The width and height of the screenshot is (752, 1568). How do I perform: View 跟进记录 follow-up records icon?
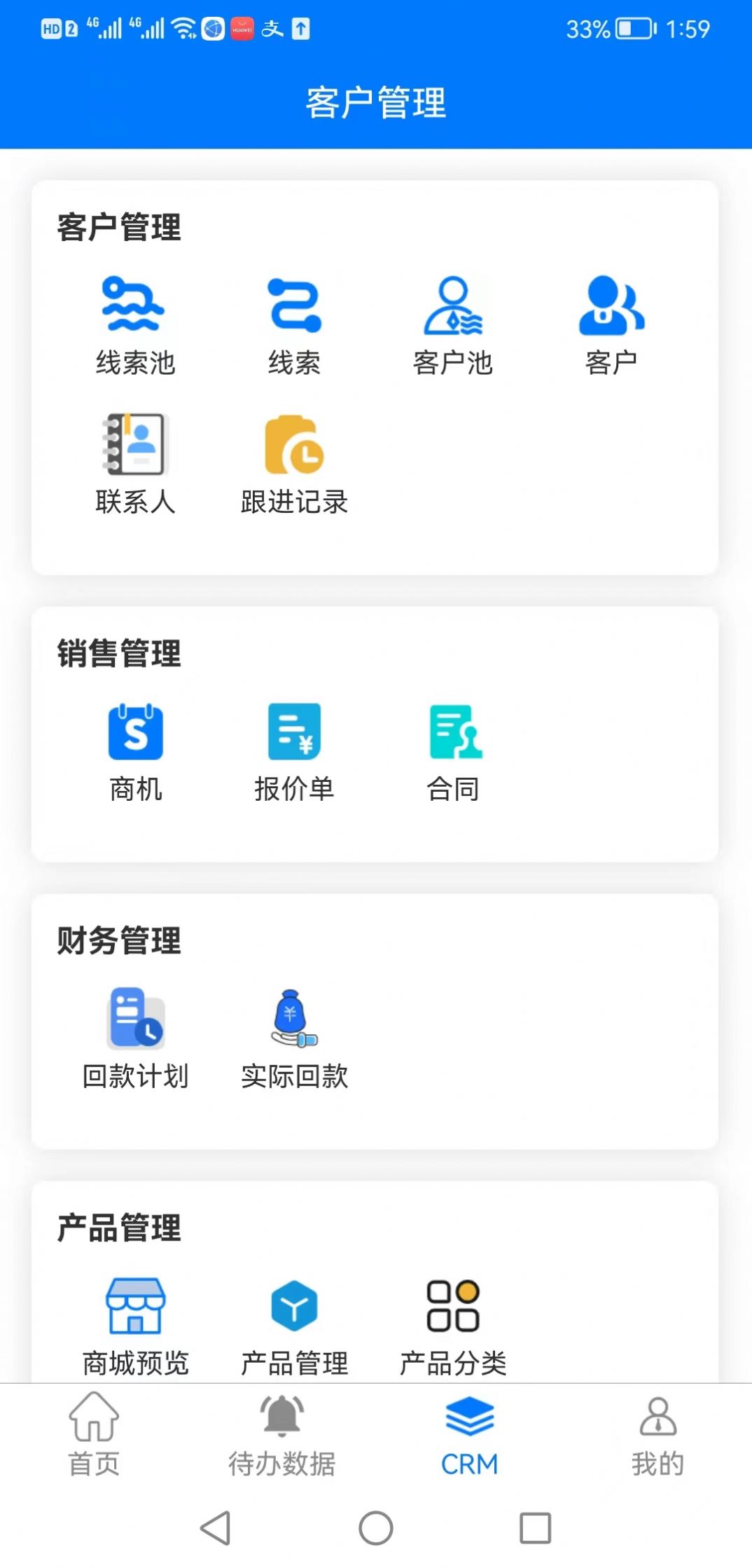click(294, 448)
